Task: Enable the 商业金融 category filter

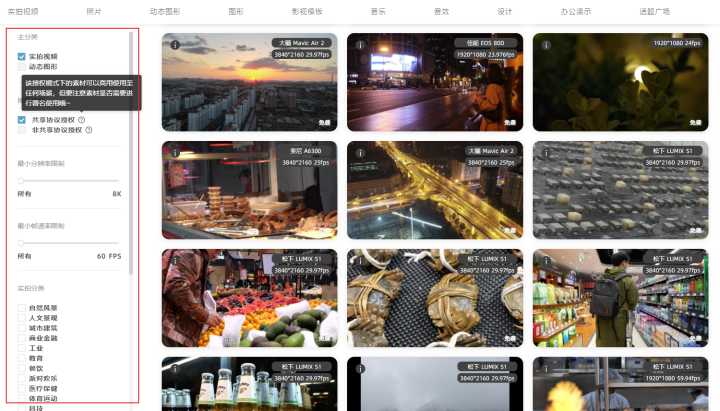Action: pos(22,338)
